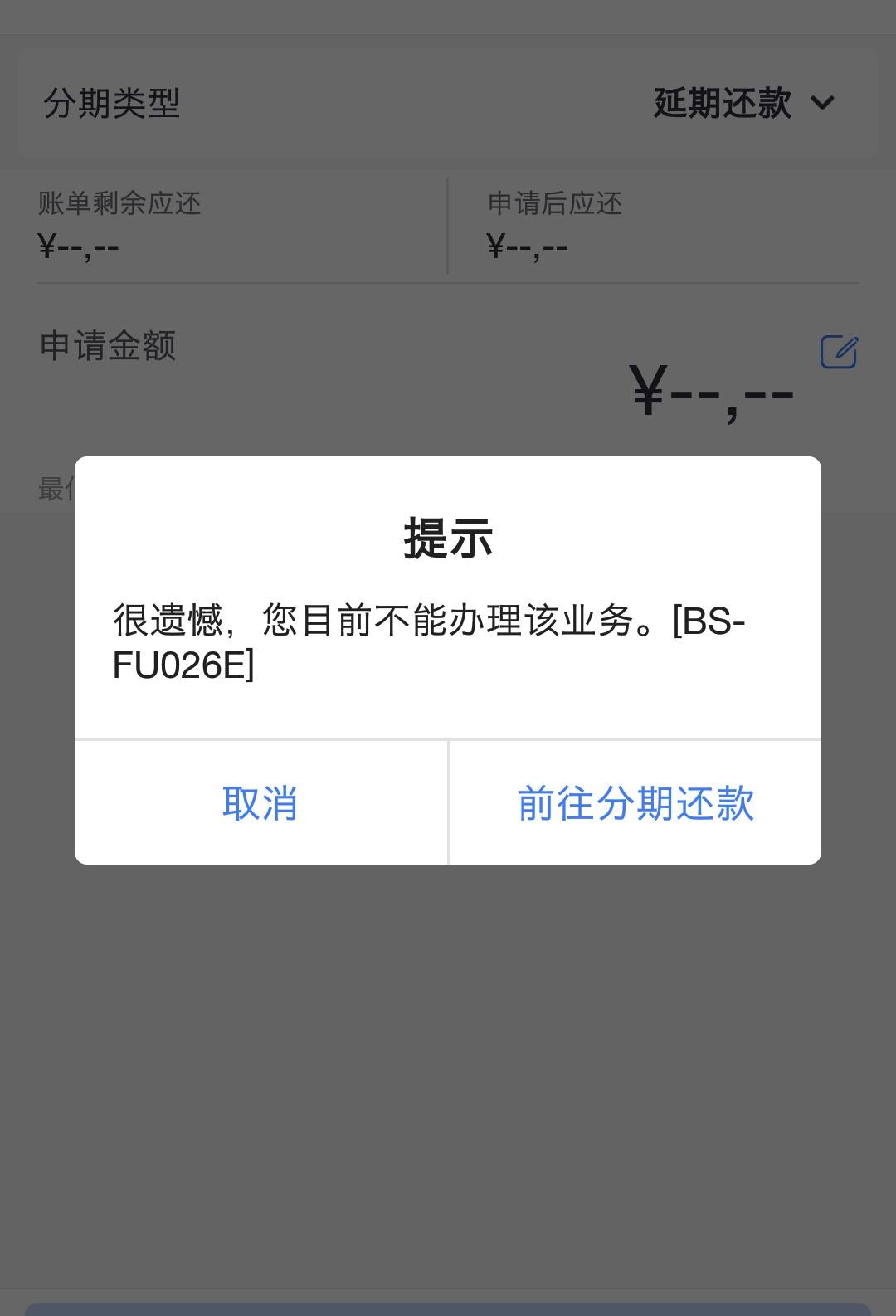Screen dimensions: 896x1316
Task: Tap the 账单剩余应还 amount field
Action: coord(79,244)
